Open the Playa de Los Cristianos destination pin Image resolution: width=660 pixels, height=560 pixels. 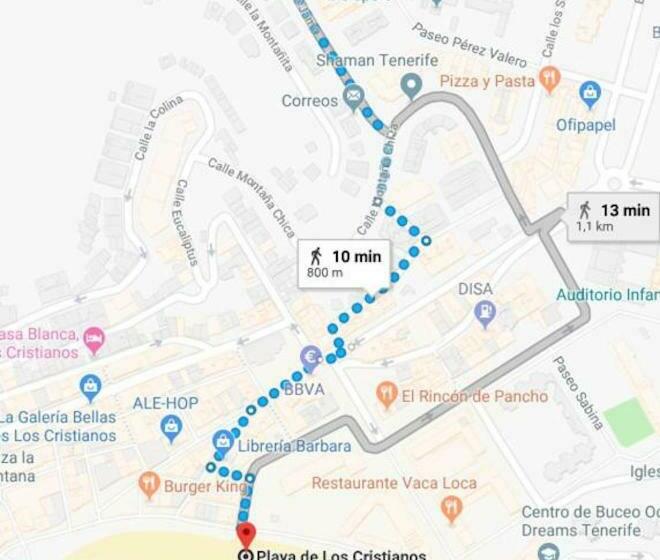coord(245,532)
